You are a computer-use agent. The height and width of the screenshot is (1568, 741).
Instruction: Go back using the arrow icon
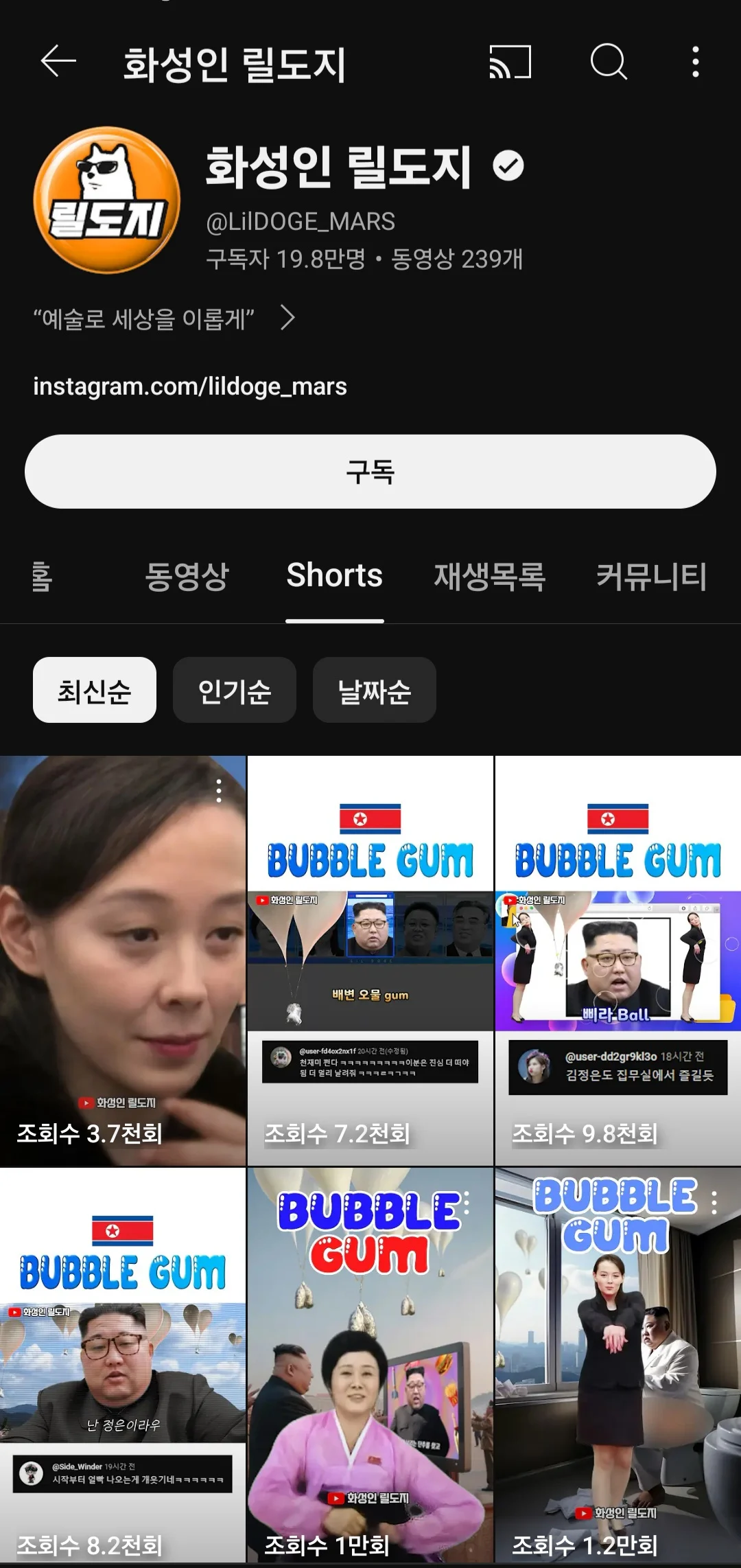[x=58, y=62]
